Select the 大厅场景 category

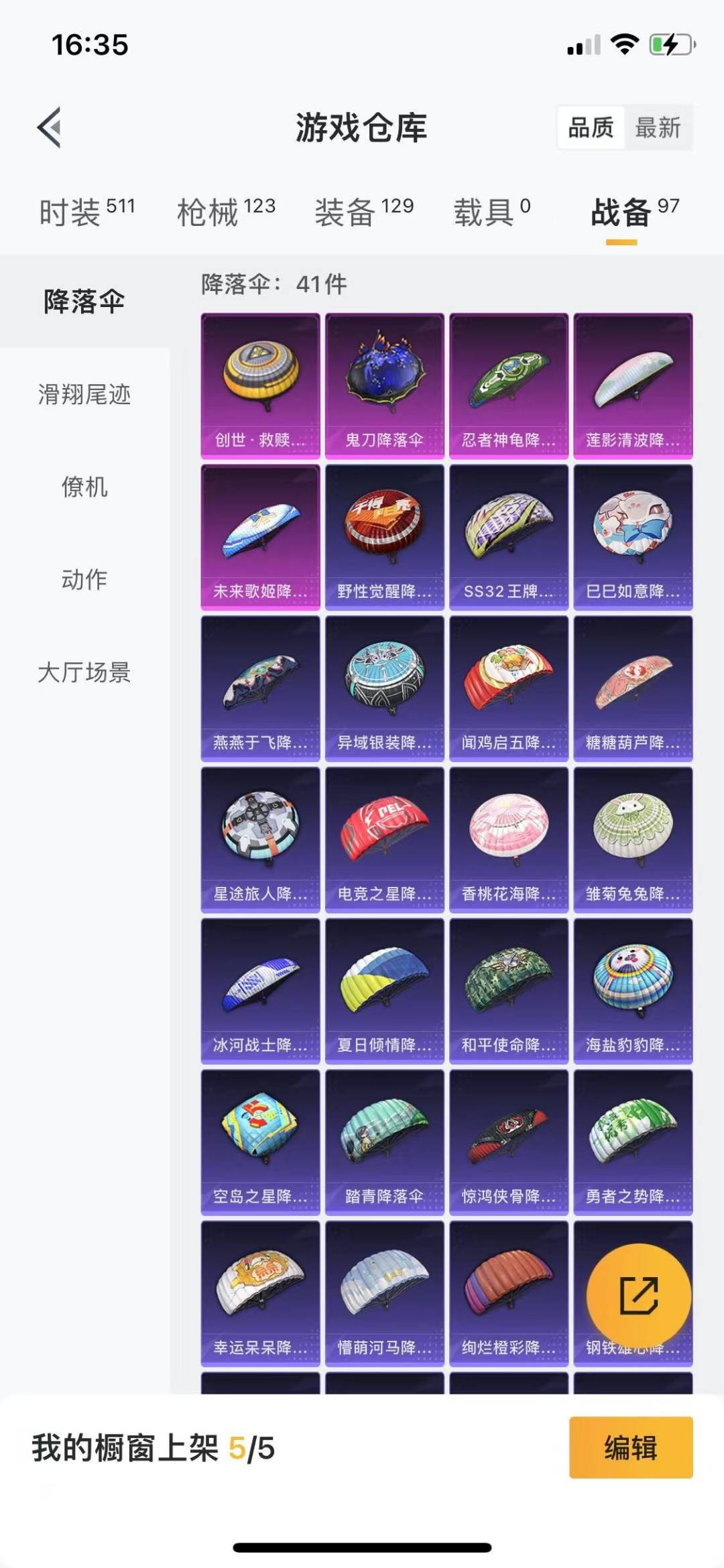click(x=84, y=672)
